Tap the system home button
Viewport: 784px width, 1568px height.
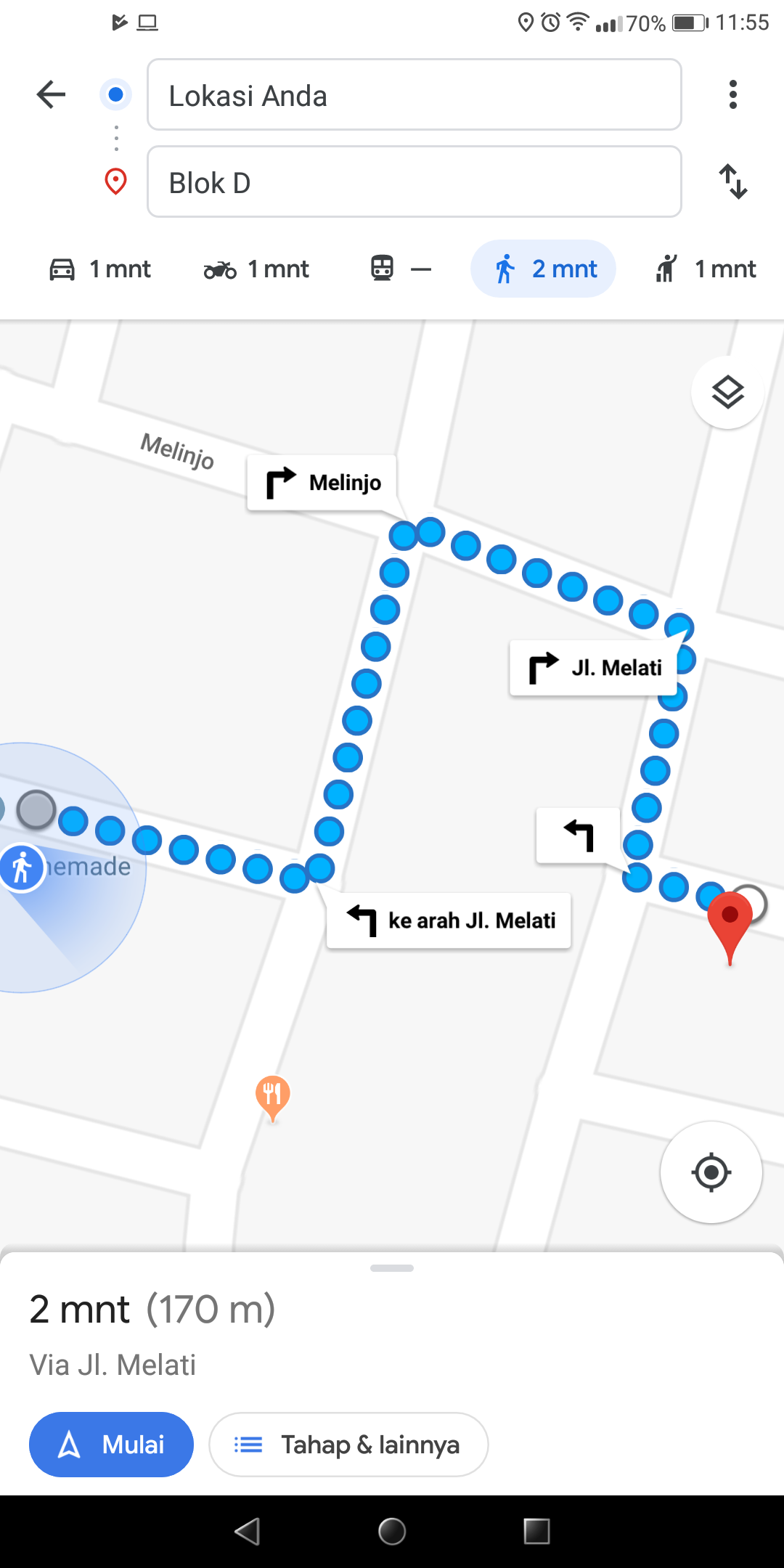[392, 1532]
